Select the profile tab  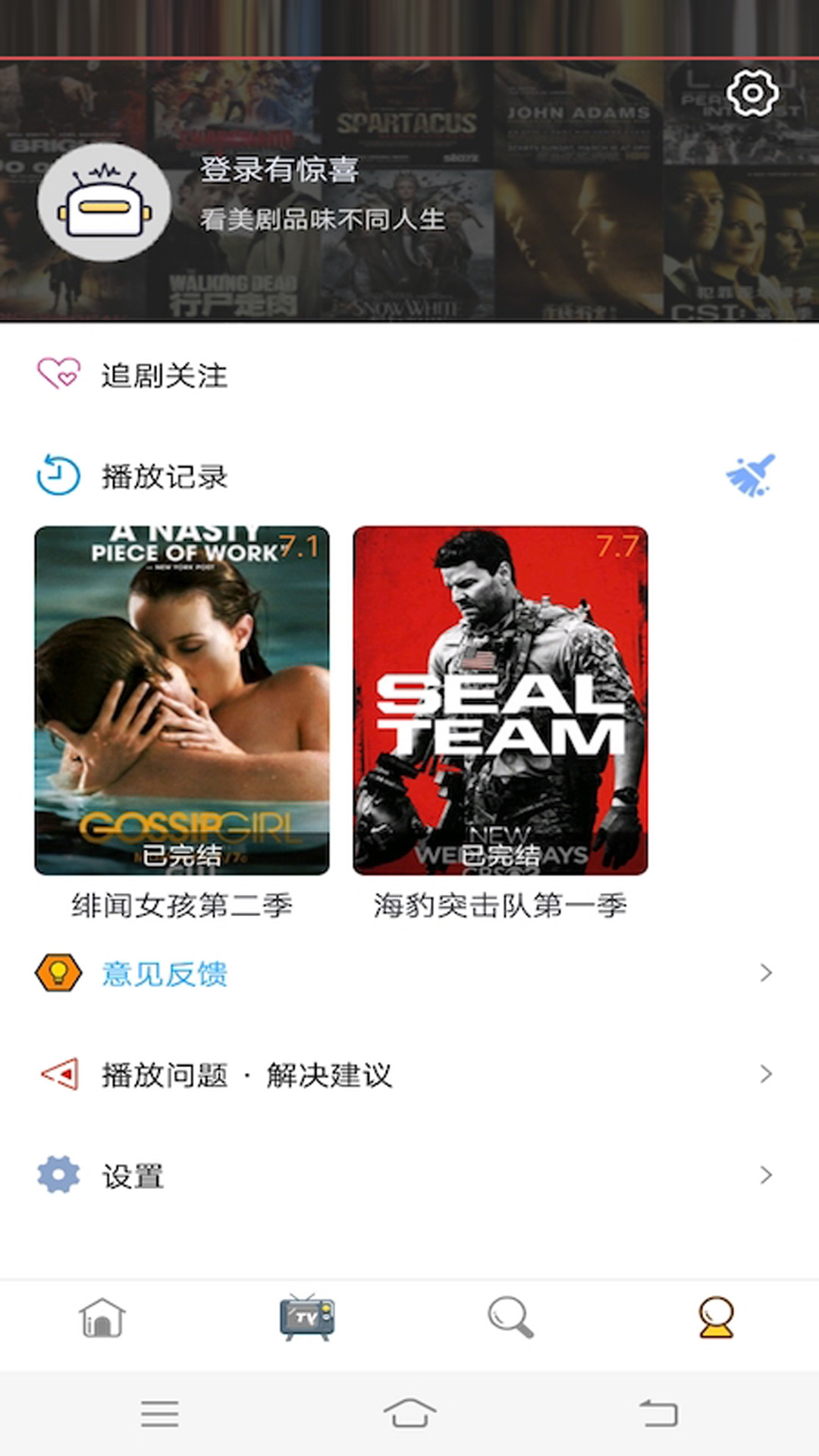click(x=716, y=1318)
